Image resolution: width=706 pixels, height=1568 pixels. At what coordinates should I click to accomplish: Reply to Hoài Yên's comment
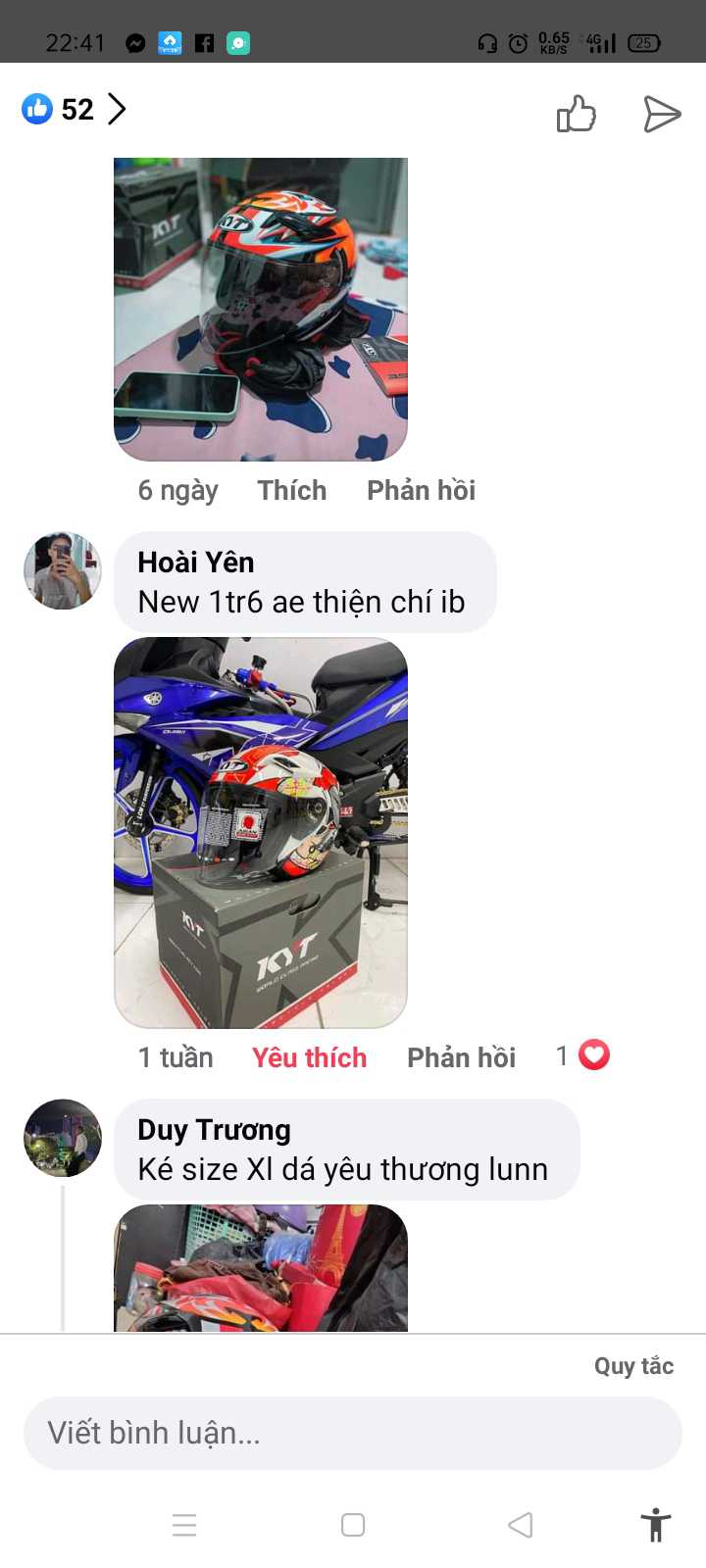(x=461, y=1057)
